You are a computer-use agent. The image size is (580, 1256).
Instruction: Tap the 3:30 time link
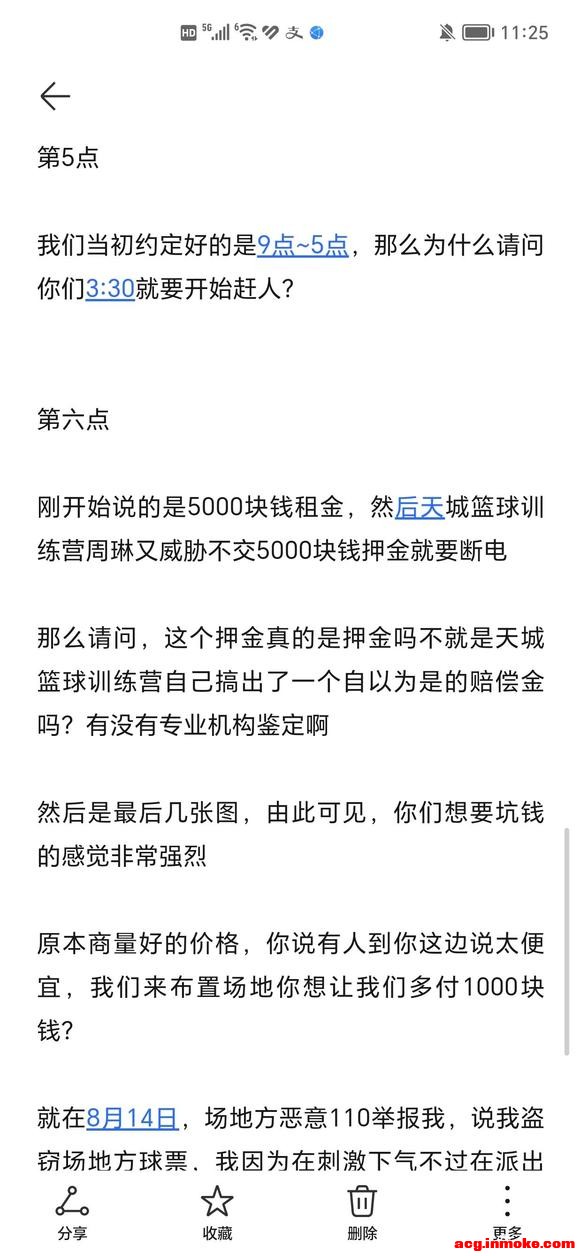click(110, 290)
